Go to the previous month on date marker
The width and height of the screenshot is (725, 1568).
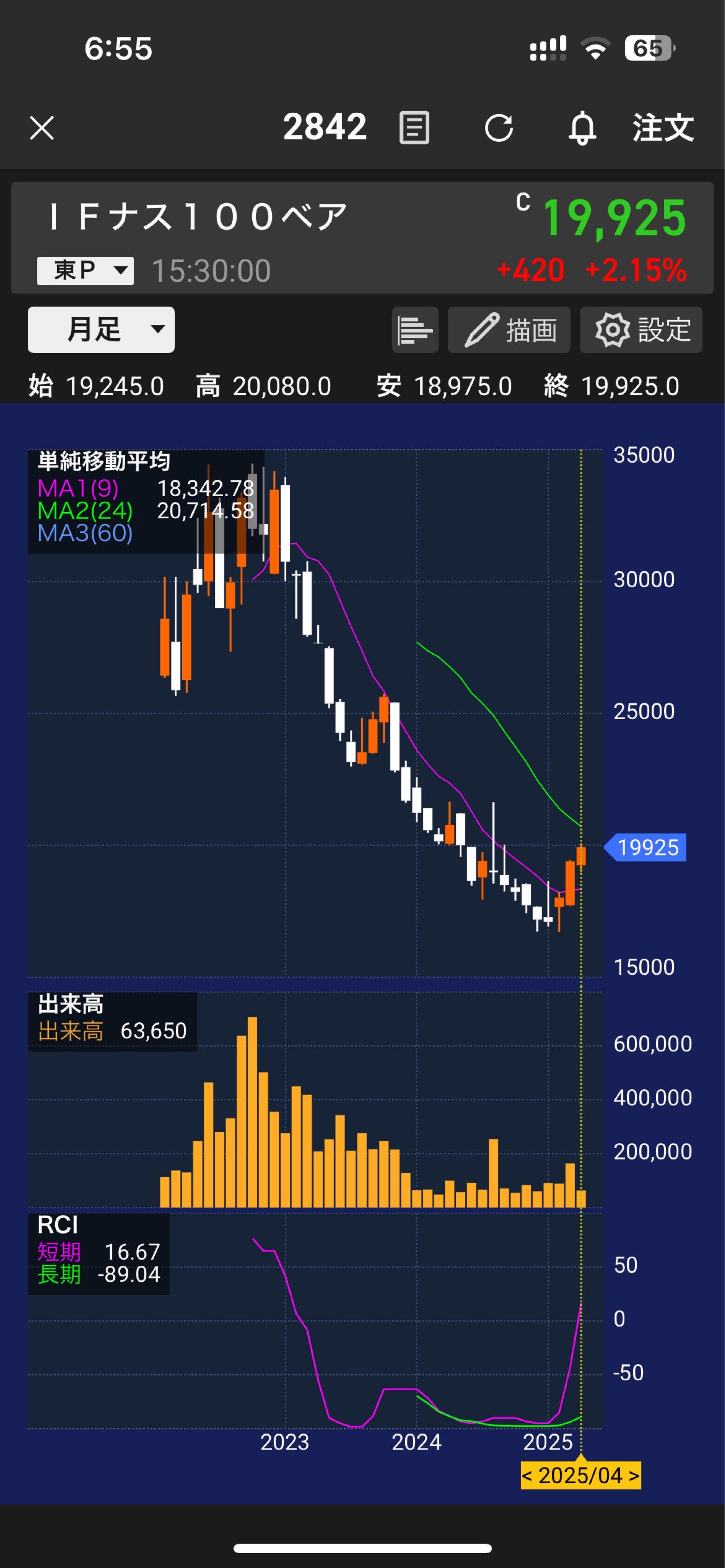(x=528, y=1476)
